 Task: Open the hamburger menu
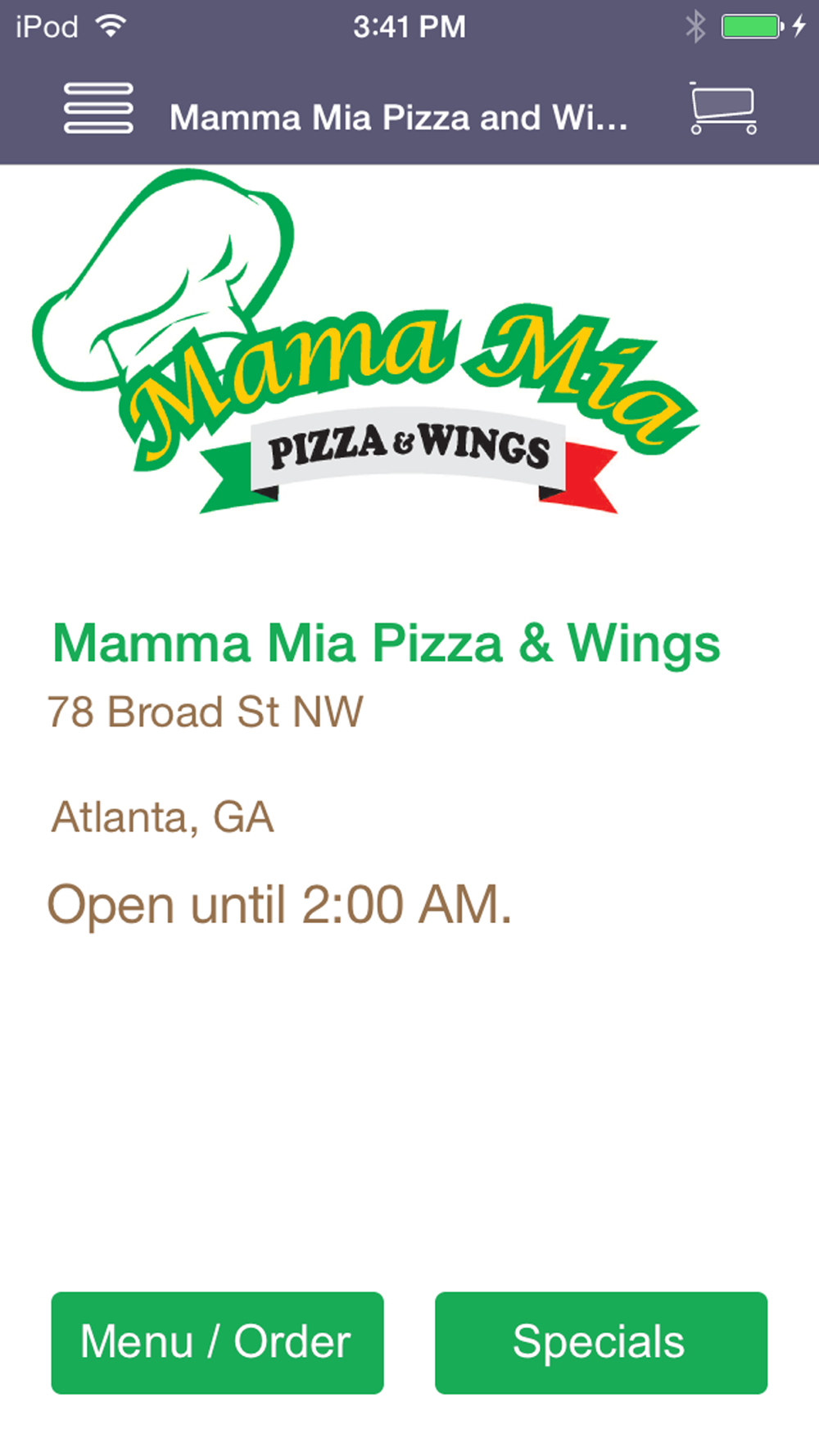coord(98,108)
